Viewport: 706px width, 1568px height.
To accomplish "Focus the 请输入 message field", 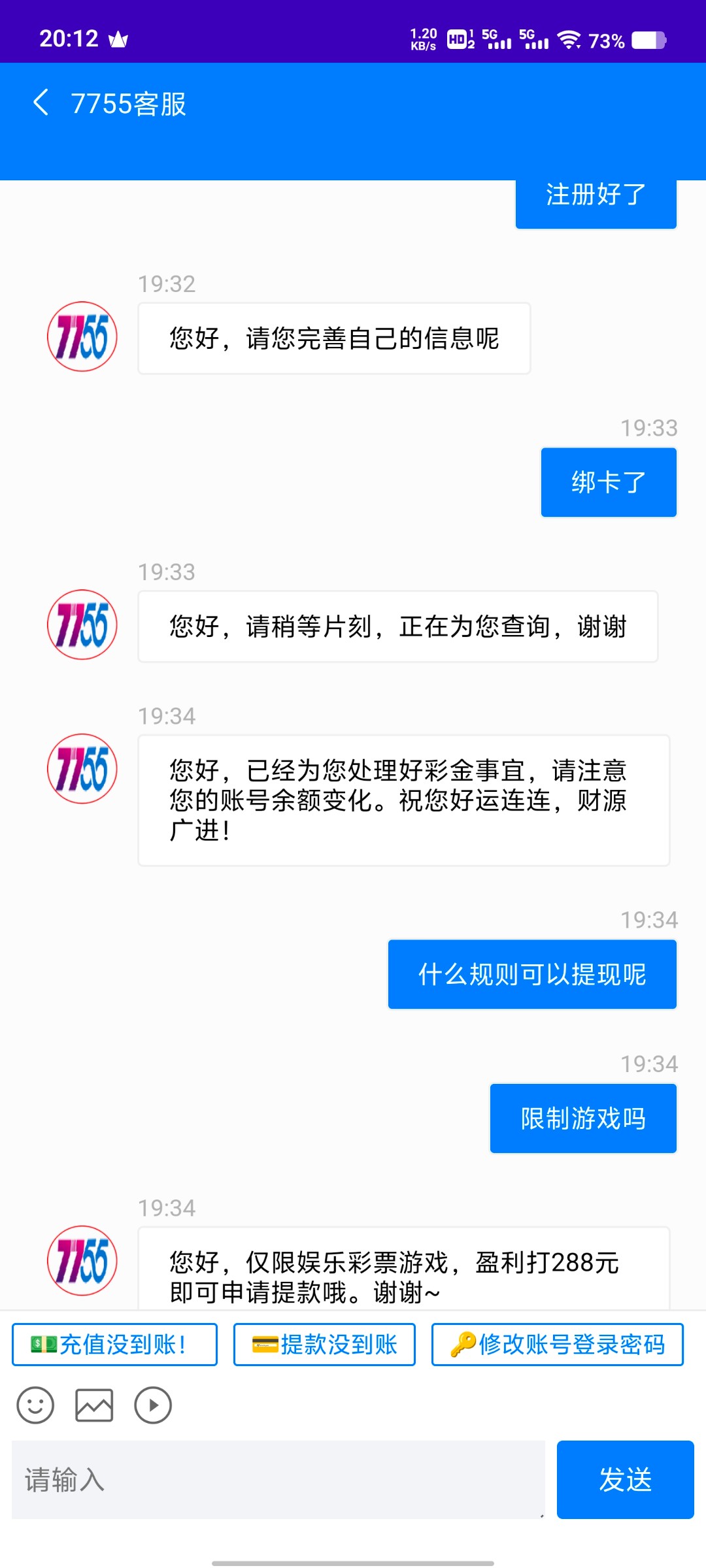I will [x=278, y=1480].
